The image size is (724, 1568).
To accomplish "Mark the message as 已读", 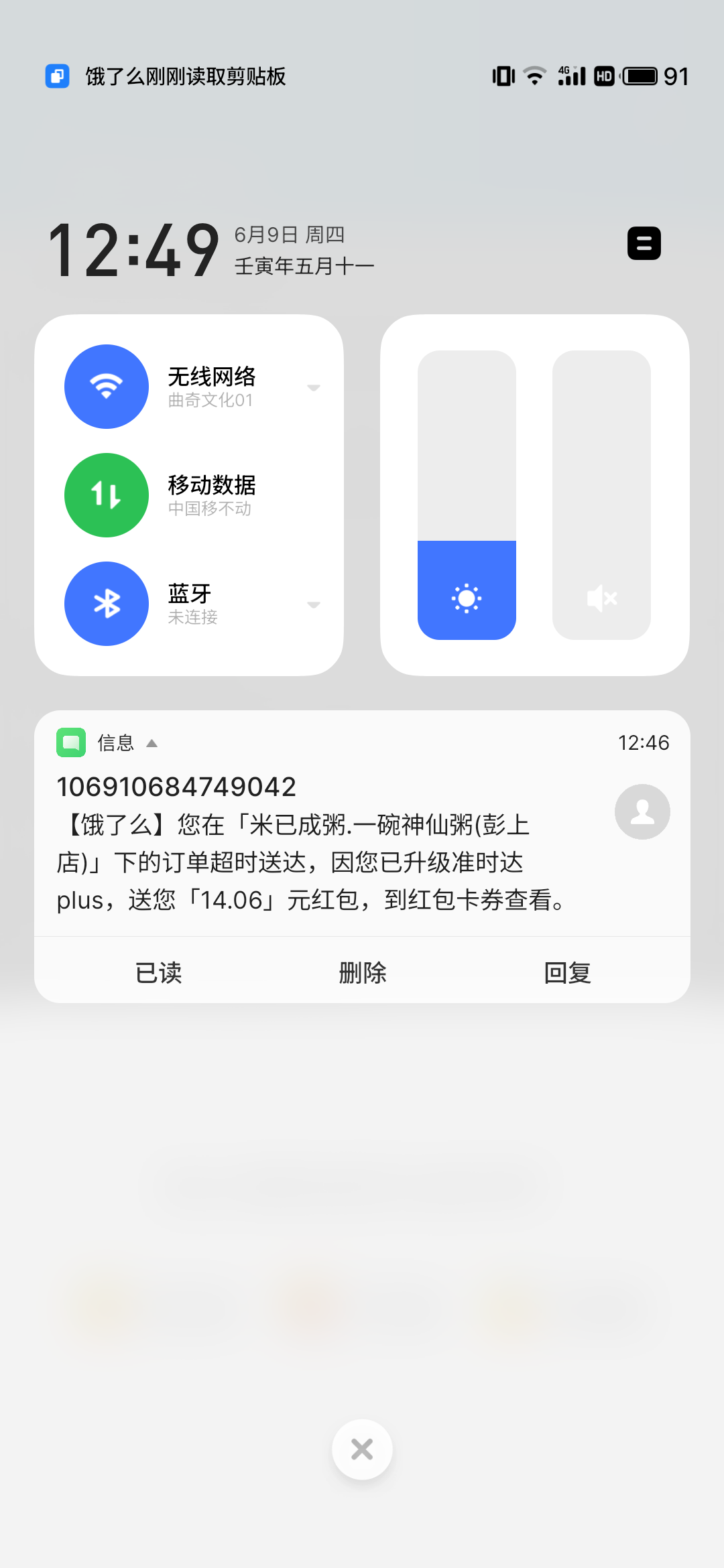I will click(x=159, y=972).
